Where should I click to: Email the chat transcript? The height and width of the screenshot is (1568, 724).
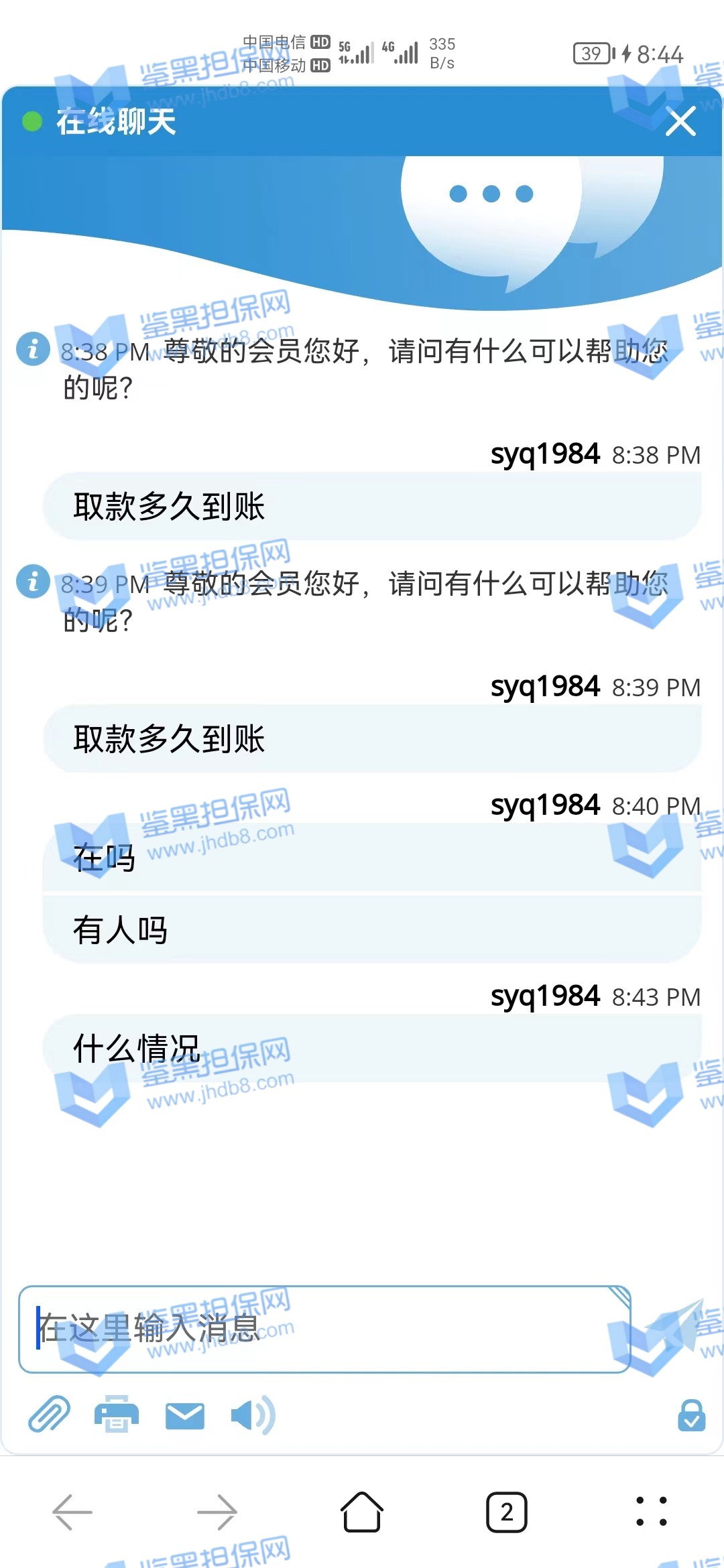tap(184, 1415)
